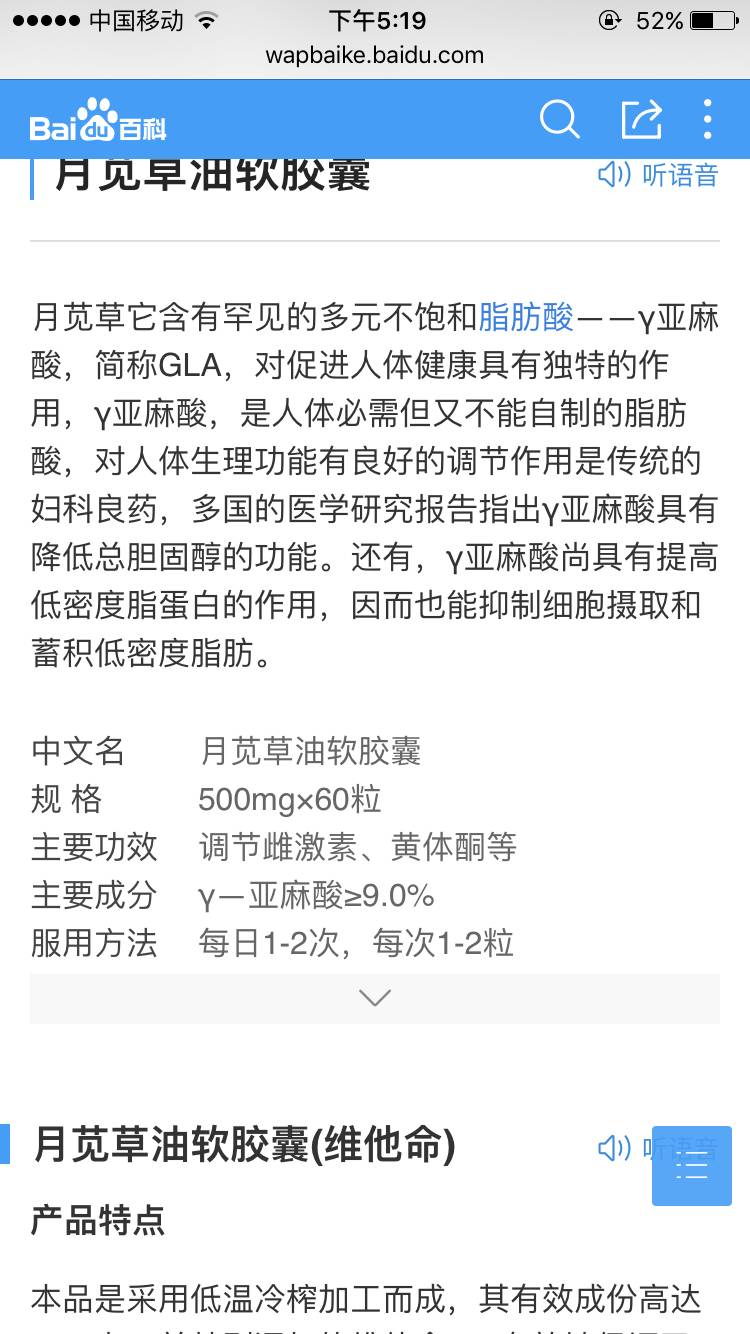Open the search icon in the header
This screenshot has width=750, height=1334.
[559, 120]
